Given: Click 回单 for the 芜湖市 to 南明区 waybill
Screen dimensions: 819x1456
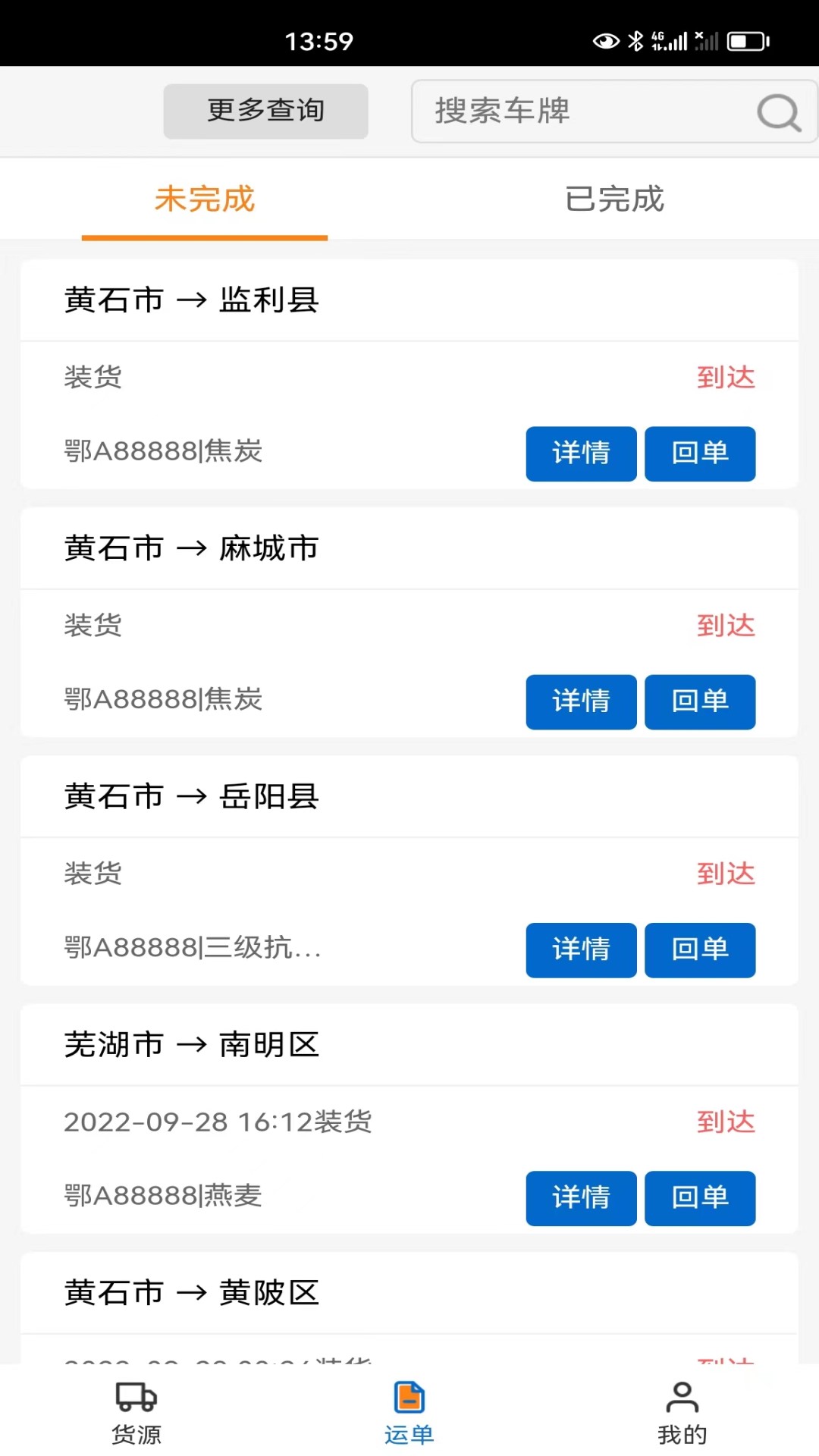Looking at the screenshot, I should [x=699, y=1199].
